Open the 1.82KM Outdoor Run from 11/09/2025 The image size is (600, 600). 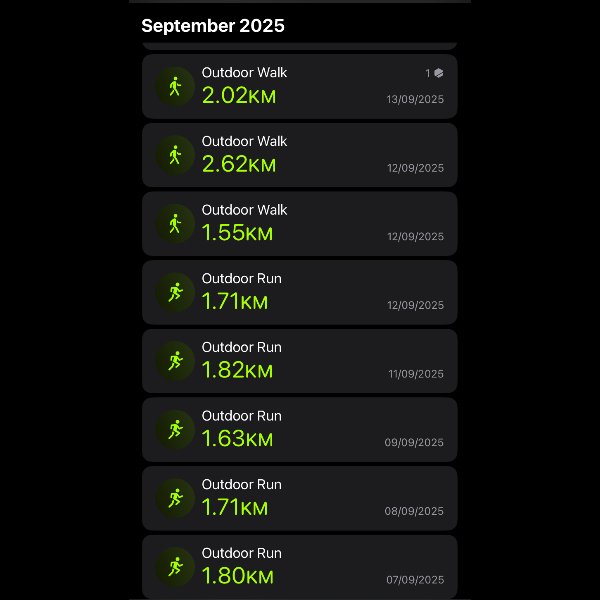(299, 361)
